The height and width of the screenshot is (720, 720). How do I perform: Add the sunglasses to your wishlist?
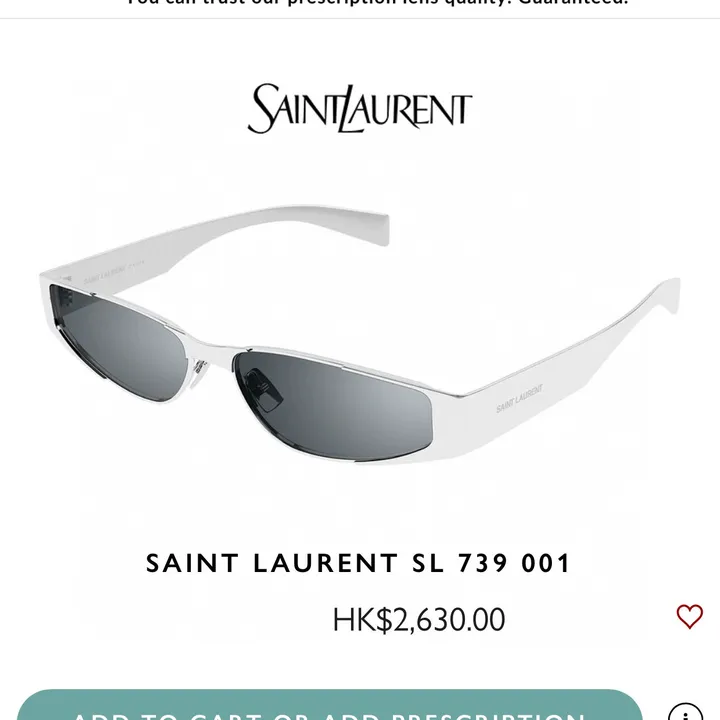(689, 616)
